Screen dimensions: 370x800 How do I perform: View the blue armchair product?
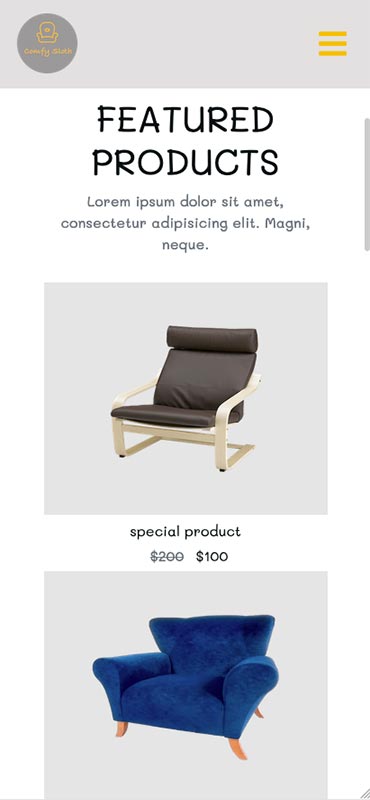186,685
